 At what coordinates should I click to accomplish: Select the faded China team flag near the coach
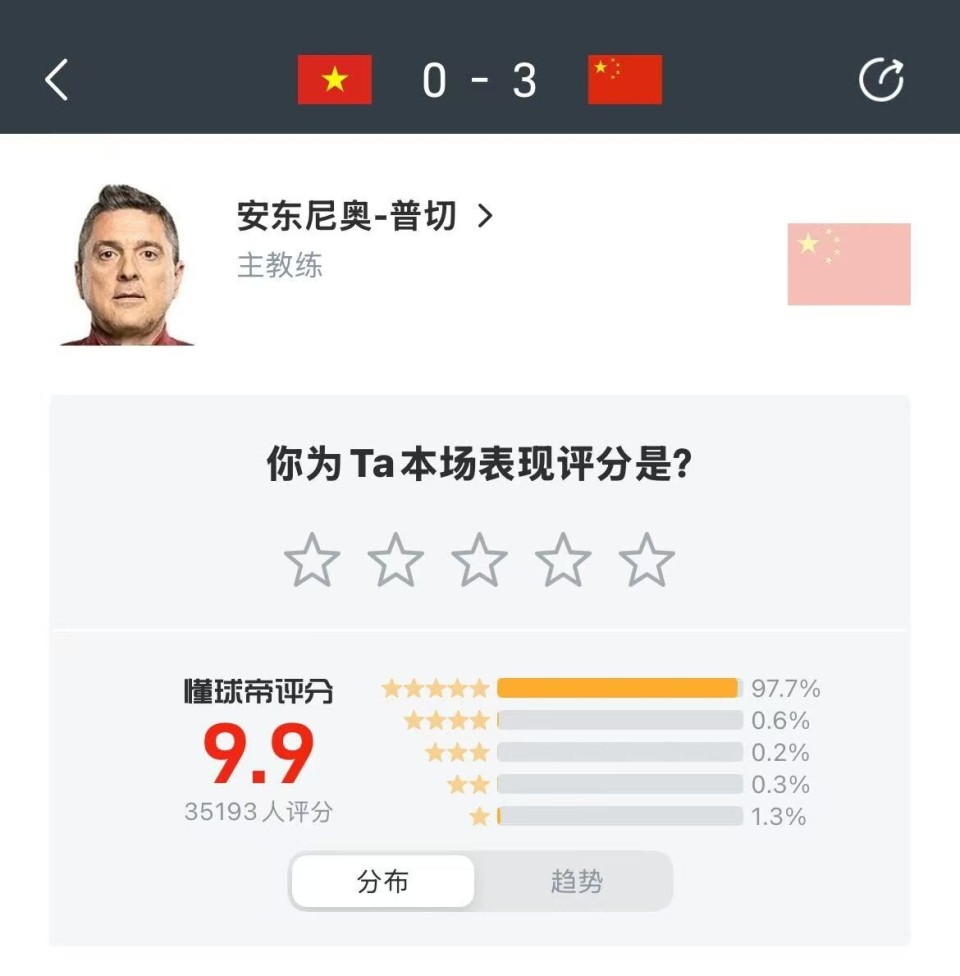(x=849, y=264)
